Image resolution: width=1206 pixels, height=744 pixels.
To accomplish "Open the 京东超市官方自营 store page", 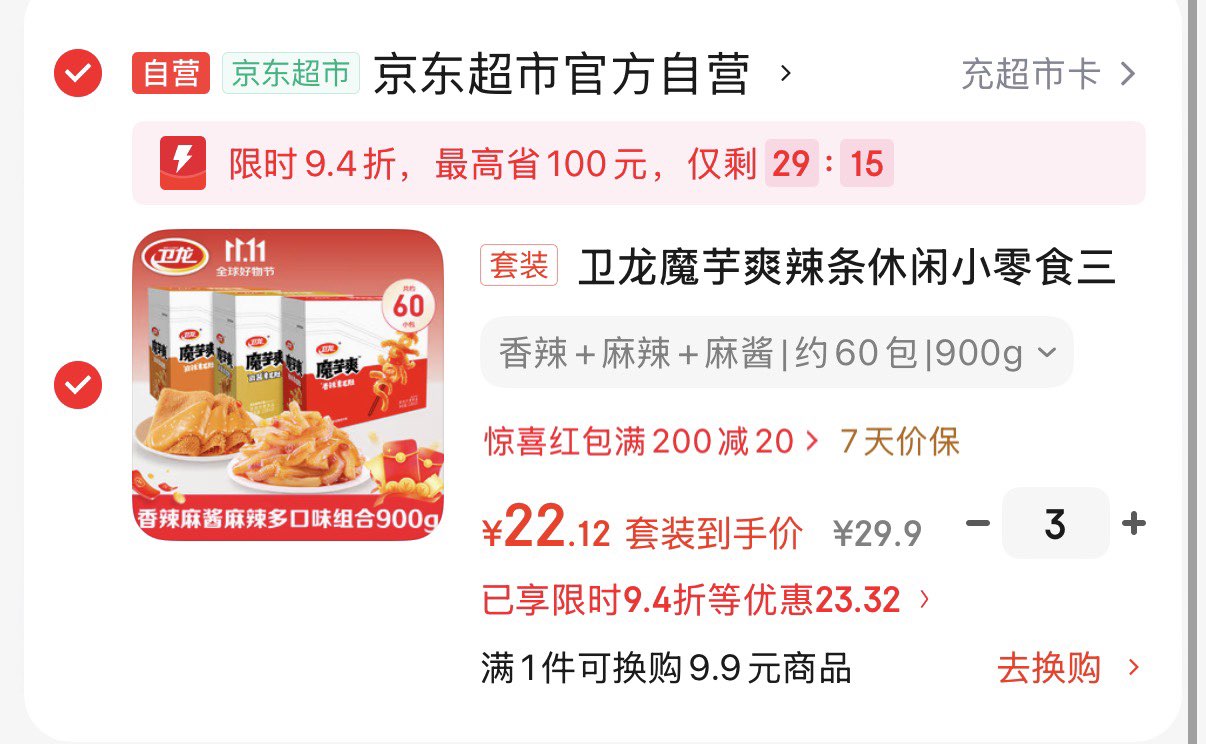I will pyautogui.click(x=562, y=74).
